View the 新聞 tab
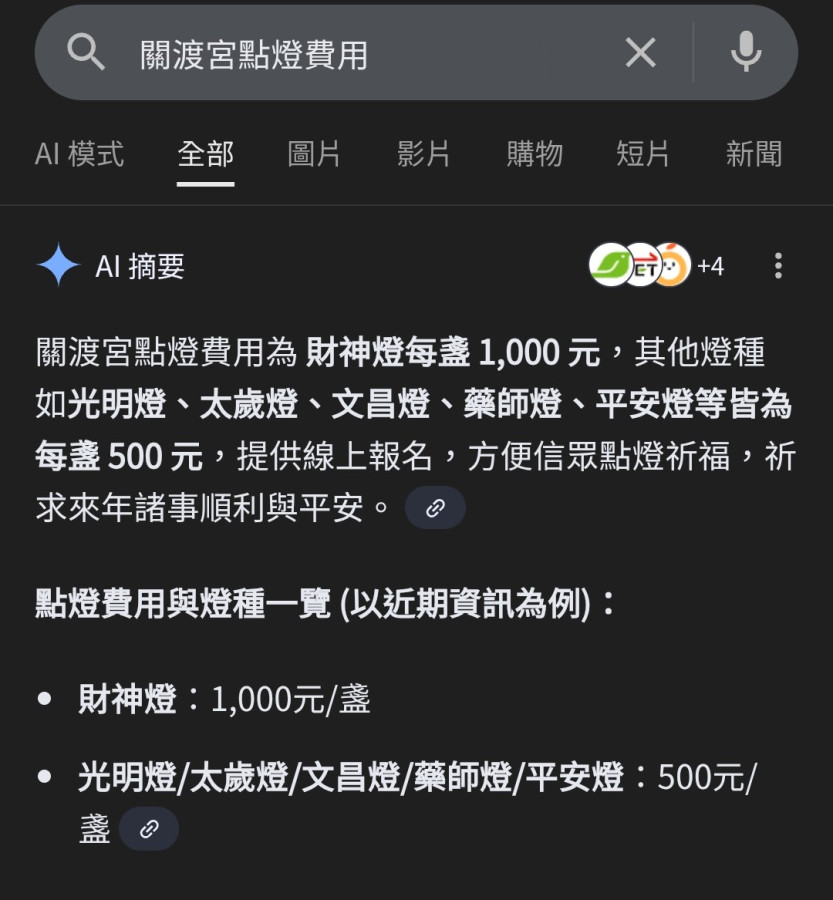This screenshot has width=833, height=900. click(753, 154)
